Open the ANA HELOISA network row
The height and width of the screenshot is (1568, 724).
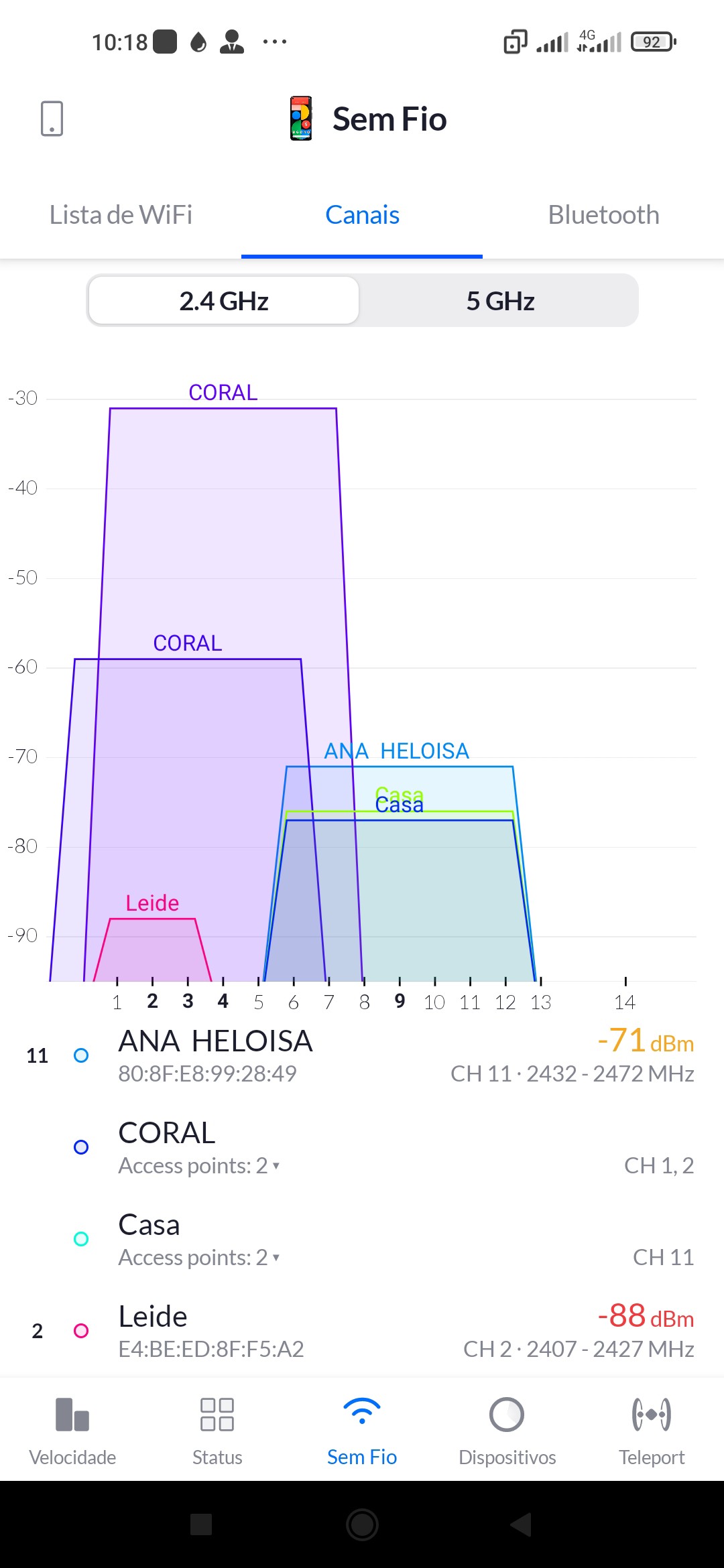point(362,1056)
